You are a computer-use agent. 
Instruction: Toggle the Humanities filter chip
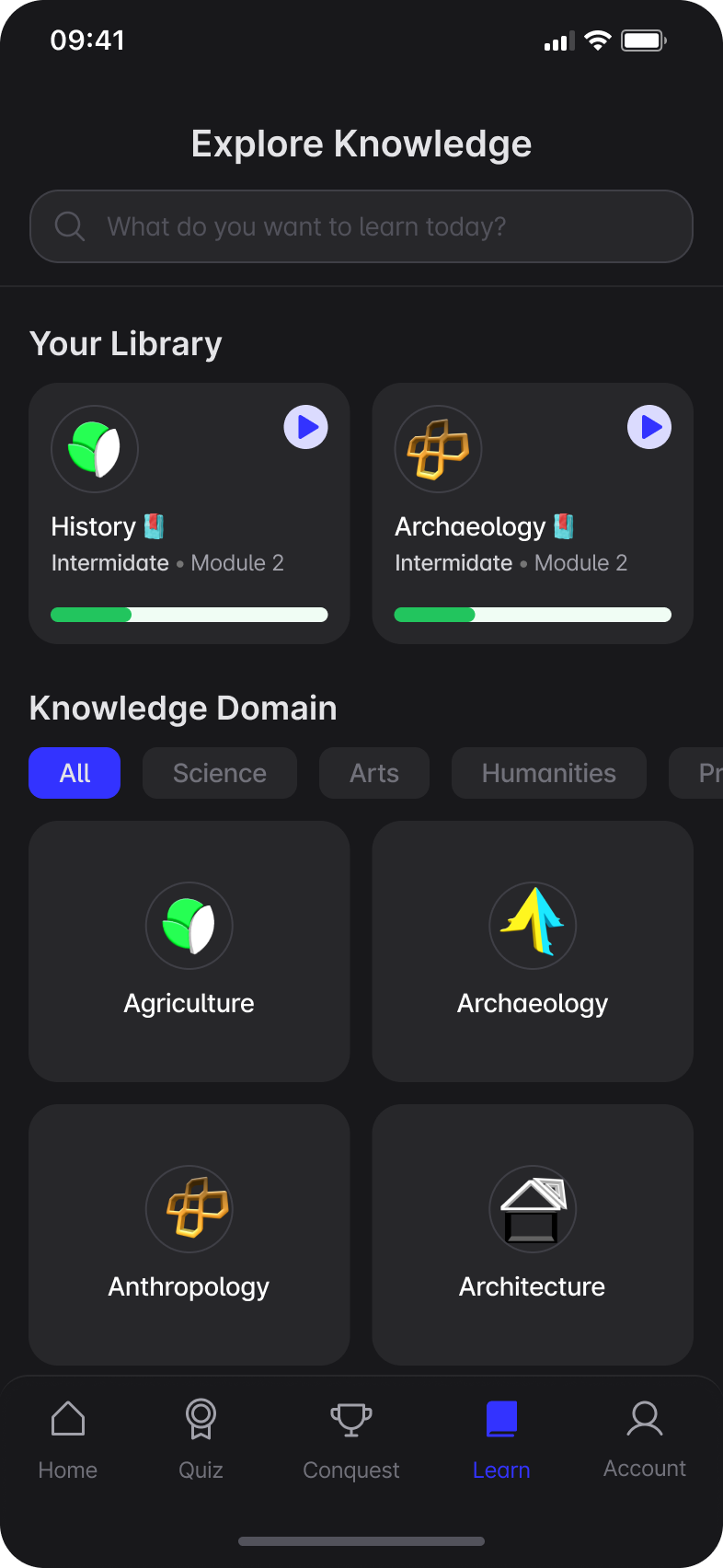(x=548, y=773)
